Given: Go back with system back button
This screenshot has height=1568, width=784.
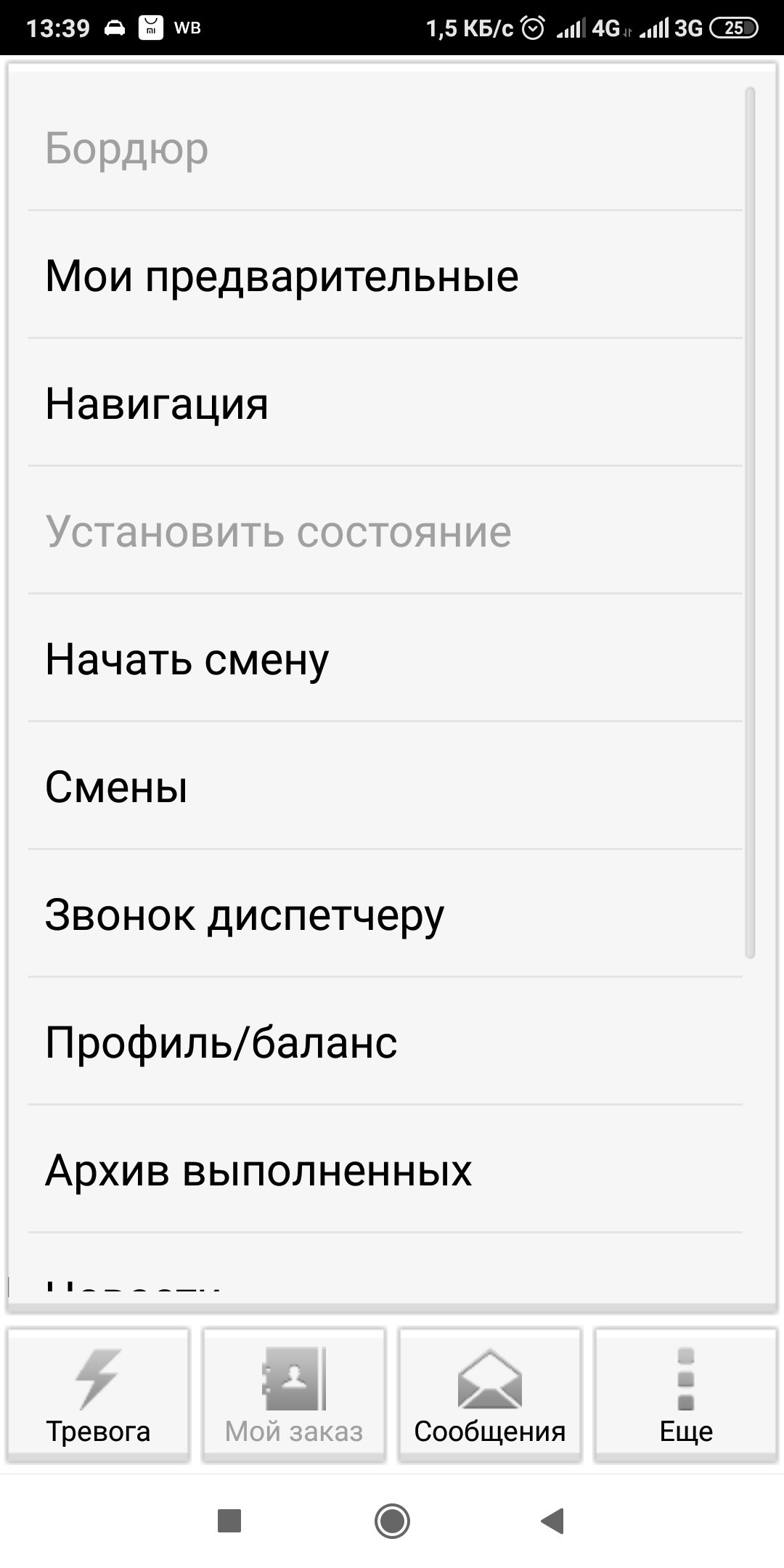Looking at the screenshot, I should (552, 1520).
